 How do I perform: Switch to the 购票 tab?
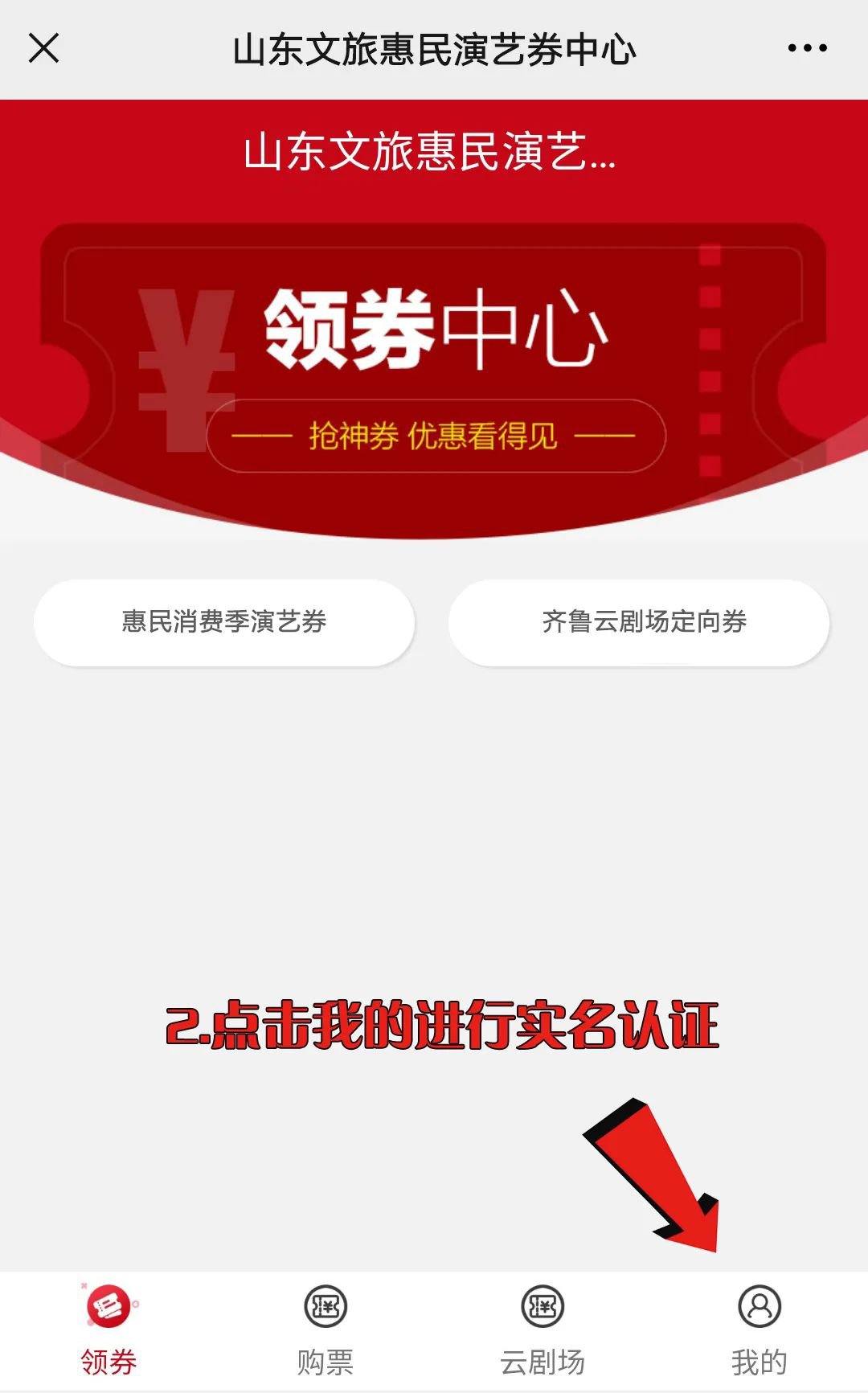tap(325, 1329)
